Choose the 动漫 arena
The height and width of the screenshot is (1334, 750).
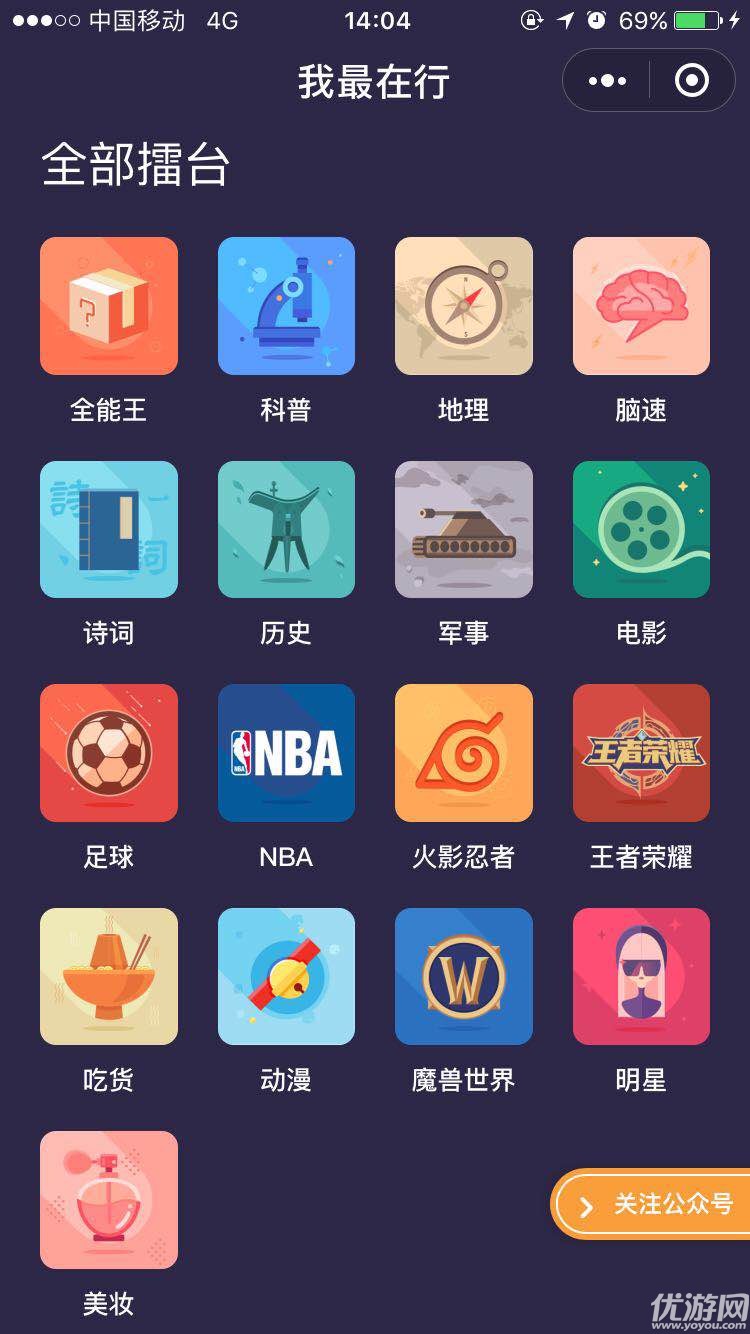click(286, 976)
